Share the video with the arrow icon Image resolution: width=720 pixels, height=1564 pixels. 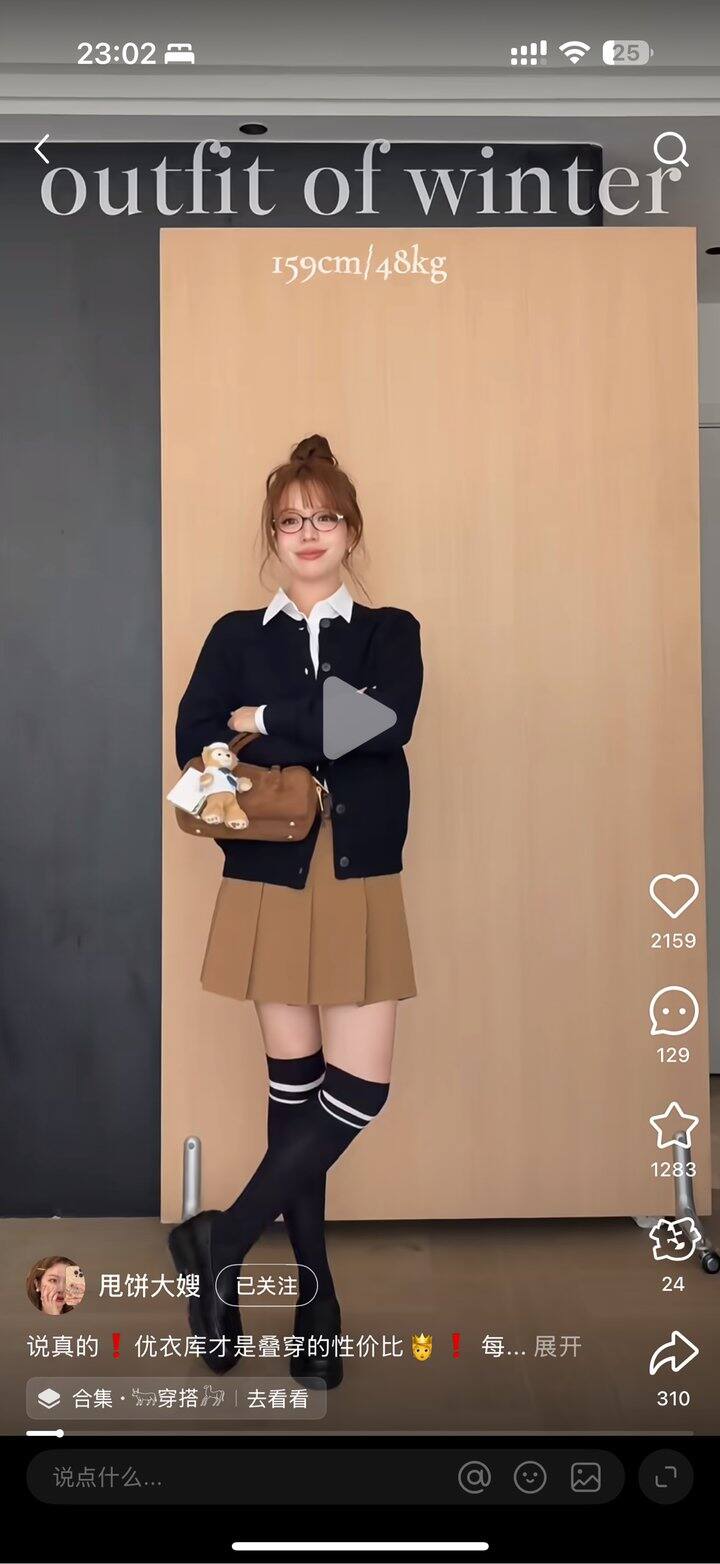pos(673,1354)
